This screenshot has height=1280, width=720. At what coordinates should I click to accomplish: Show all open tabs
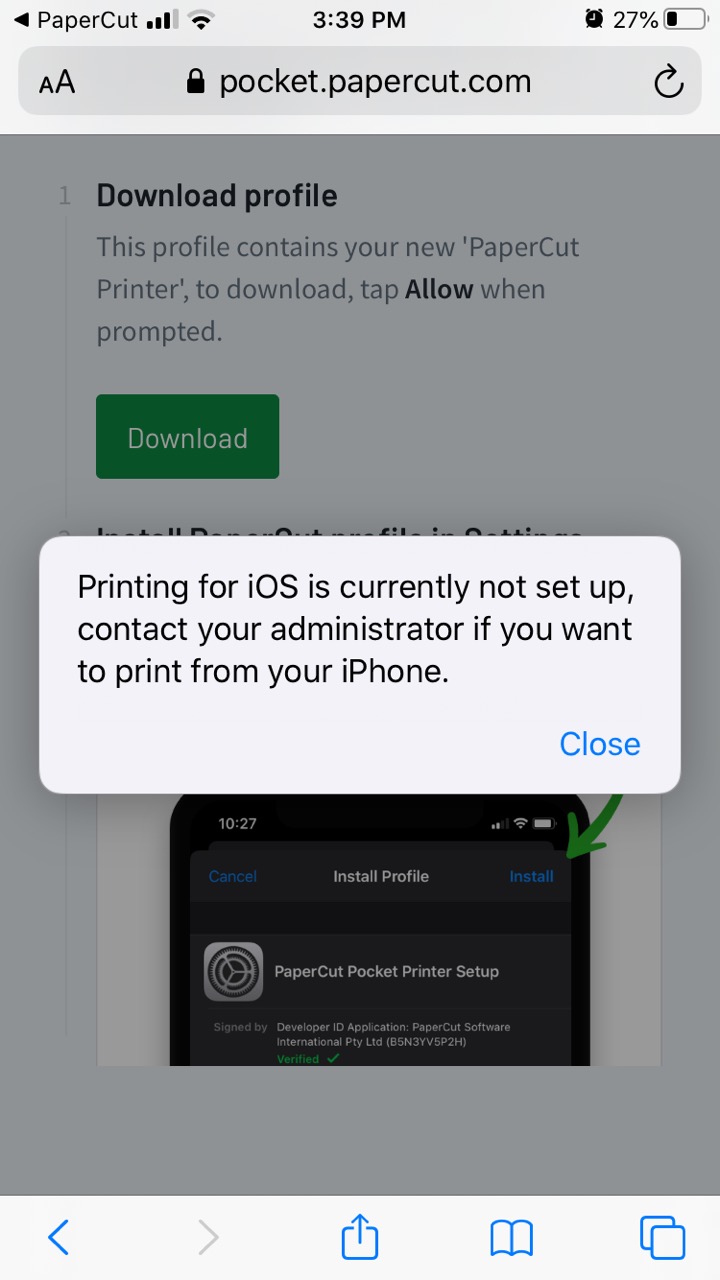coord(662,1237)
